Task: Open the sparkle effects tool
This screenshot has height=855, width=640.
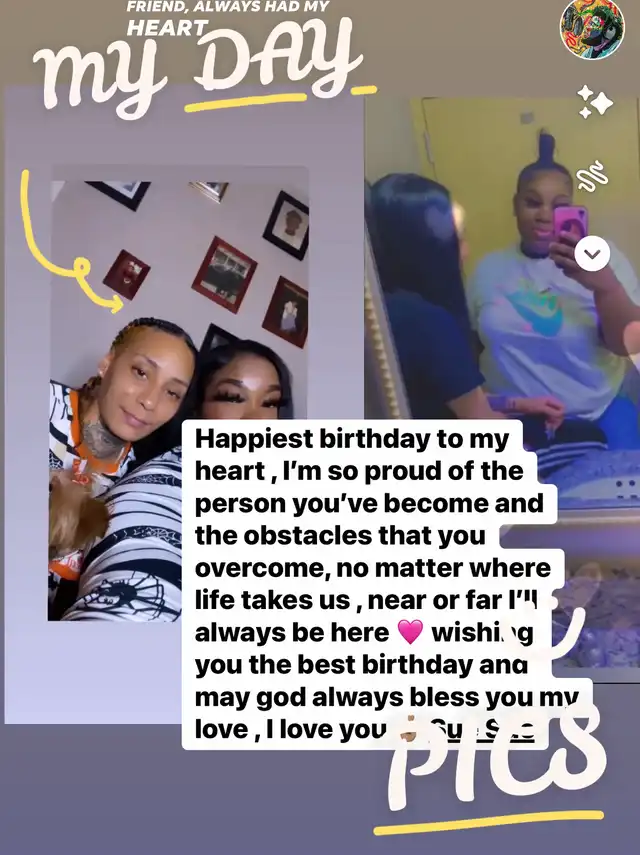Action: [594, 101]
